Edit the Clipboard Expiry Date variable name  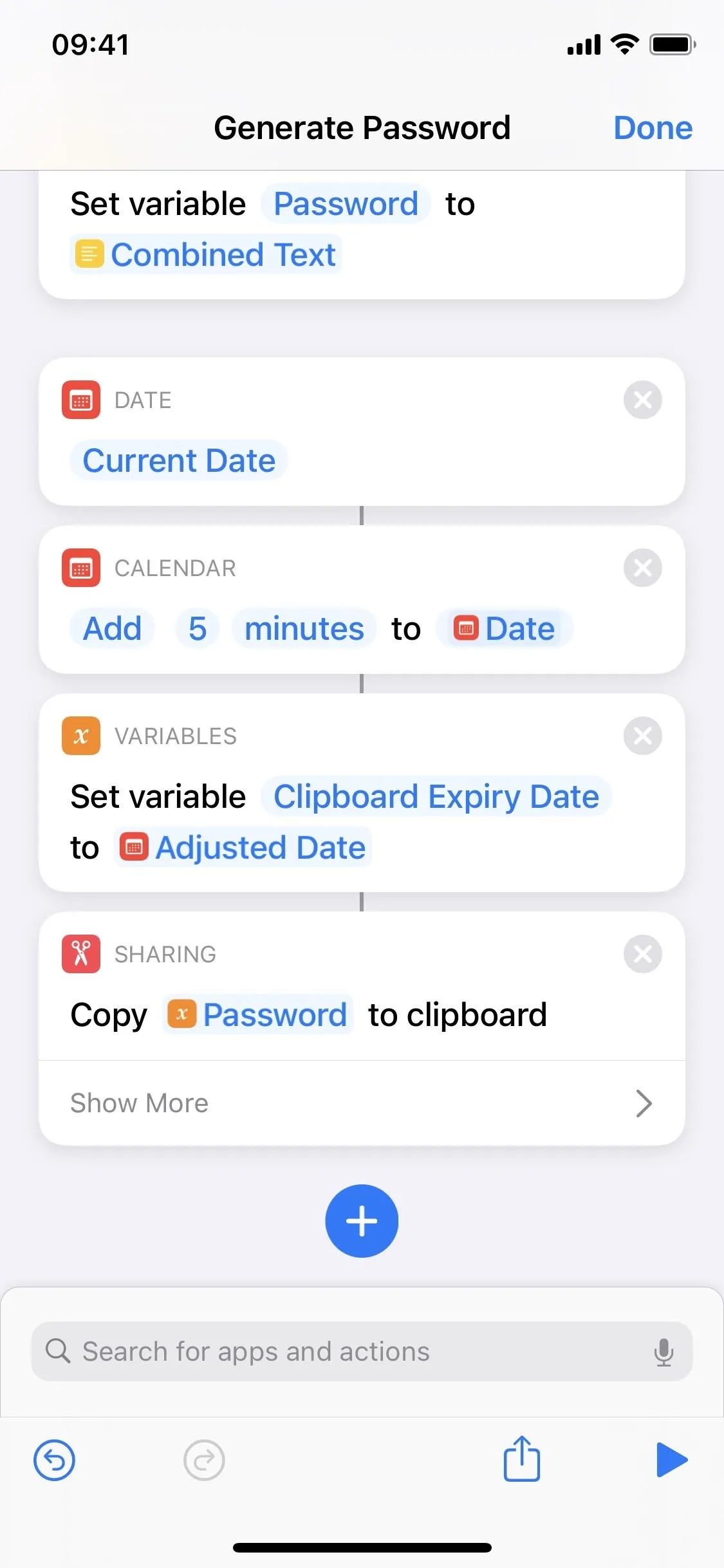pyautogui.click(x=436, y=797)
